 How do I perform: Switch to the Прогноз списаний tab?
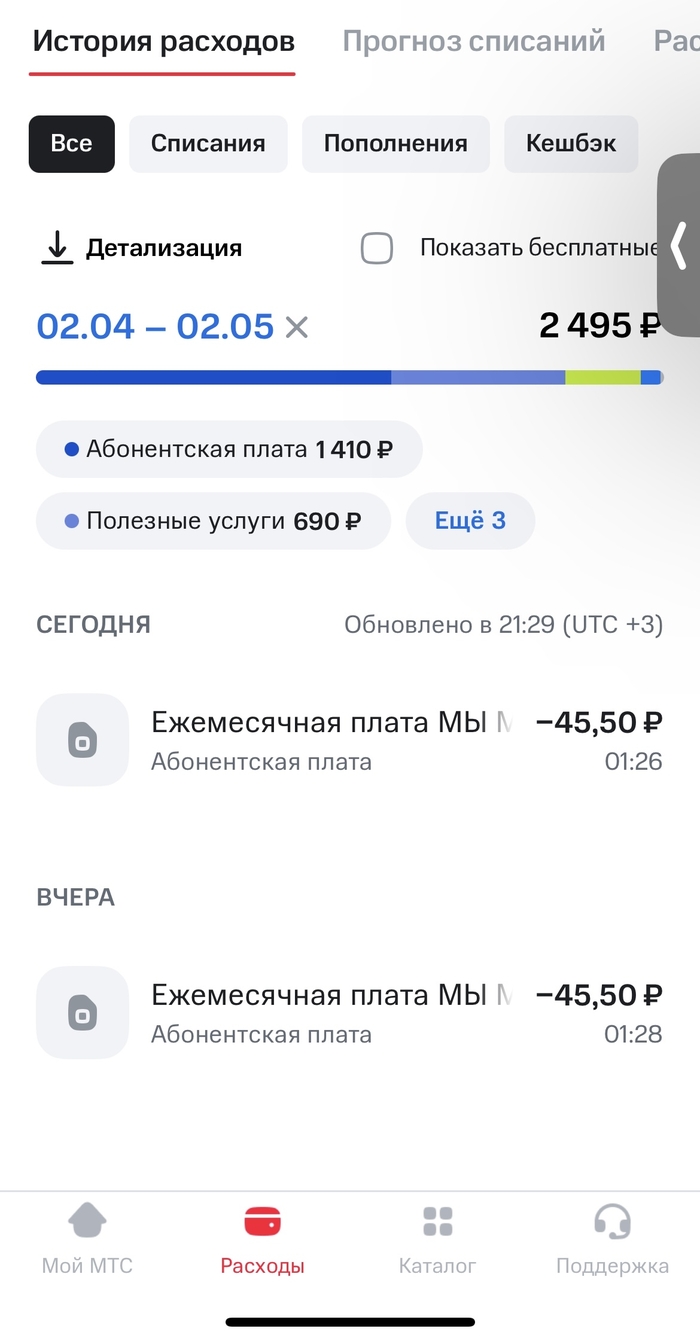click(x=473, y=41)
